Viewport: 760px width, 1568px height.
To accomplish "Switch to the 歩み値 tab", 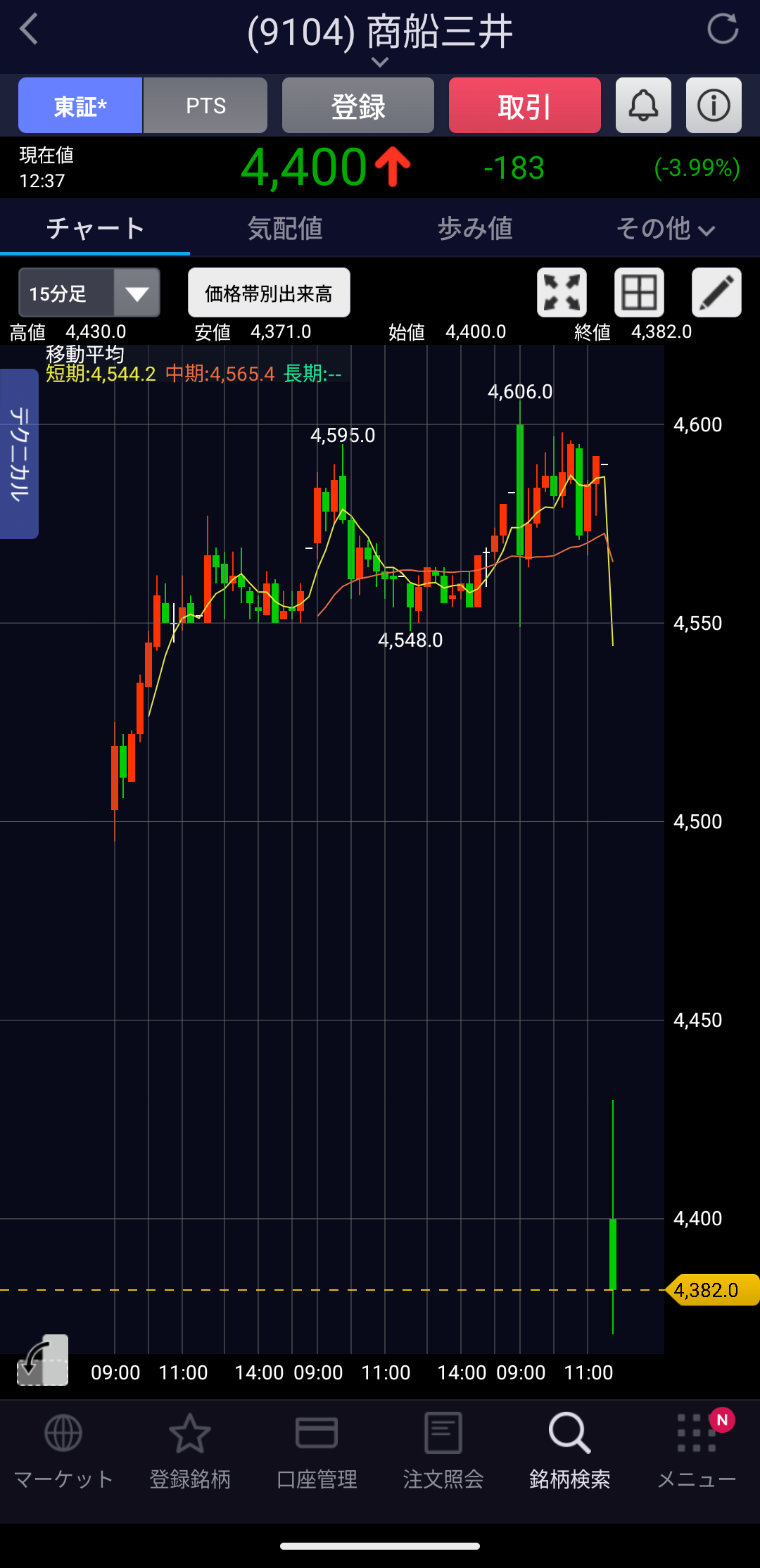I will [475, 228].
